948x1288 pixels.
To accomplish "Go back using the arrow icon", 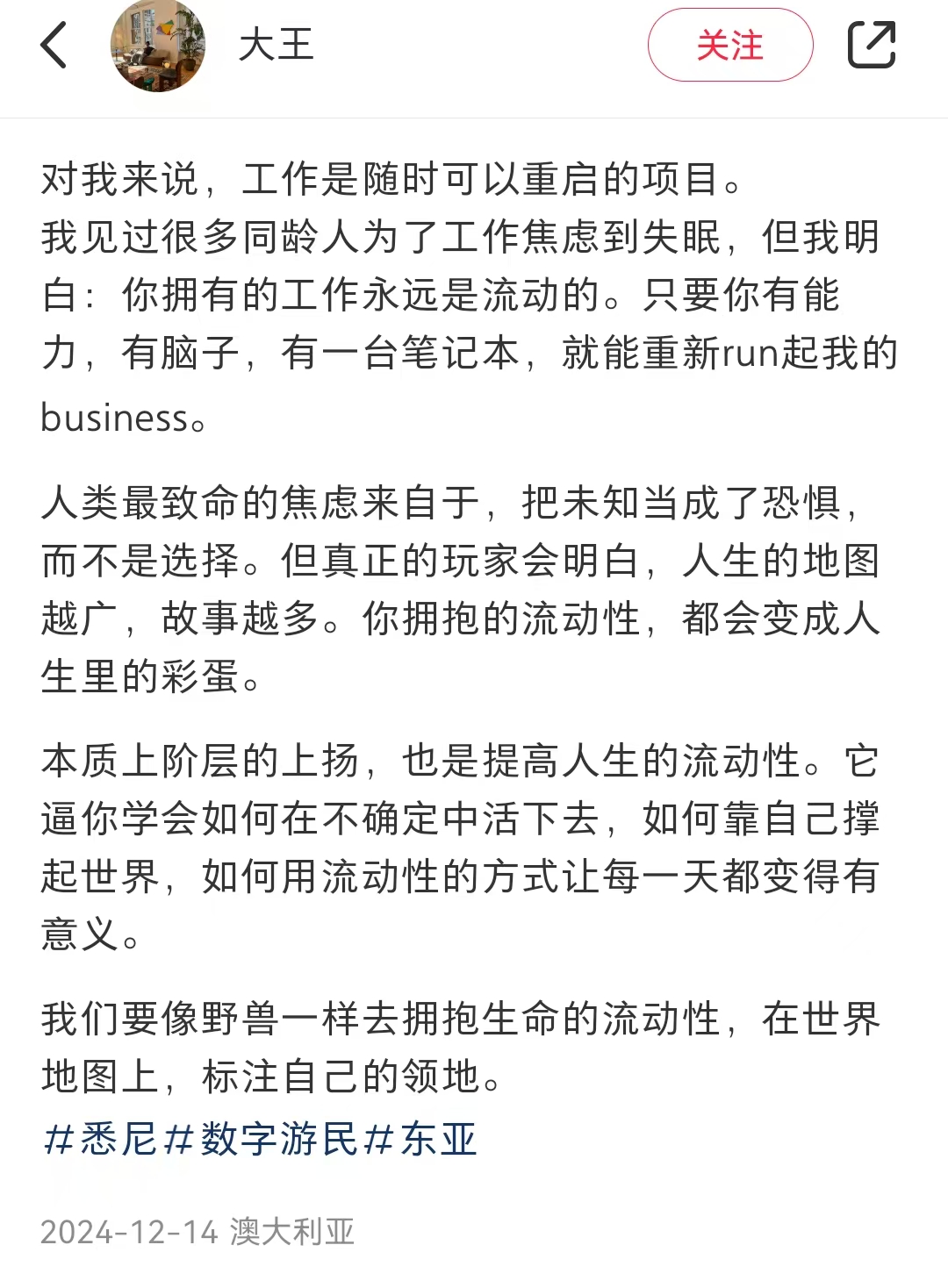I will click(x=54, y=45).
